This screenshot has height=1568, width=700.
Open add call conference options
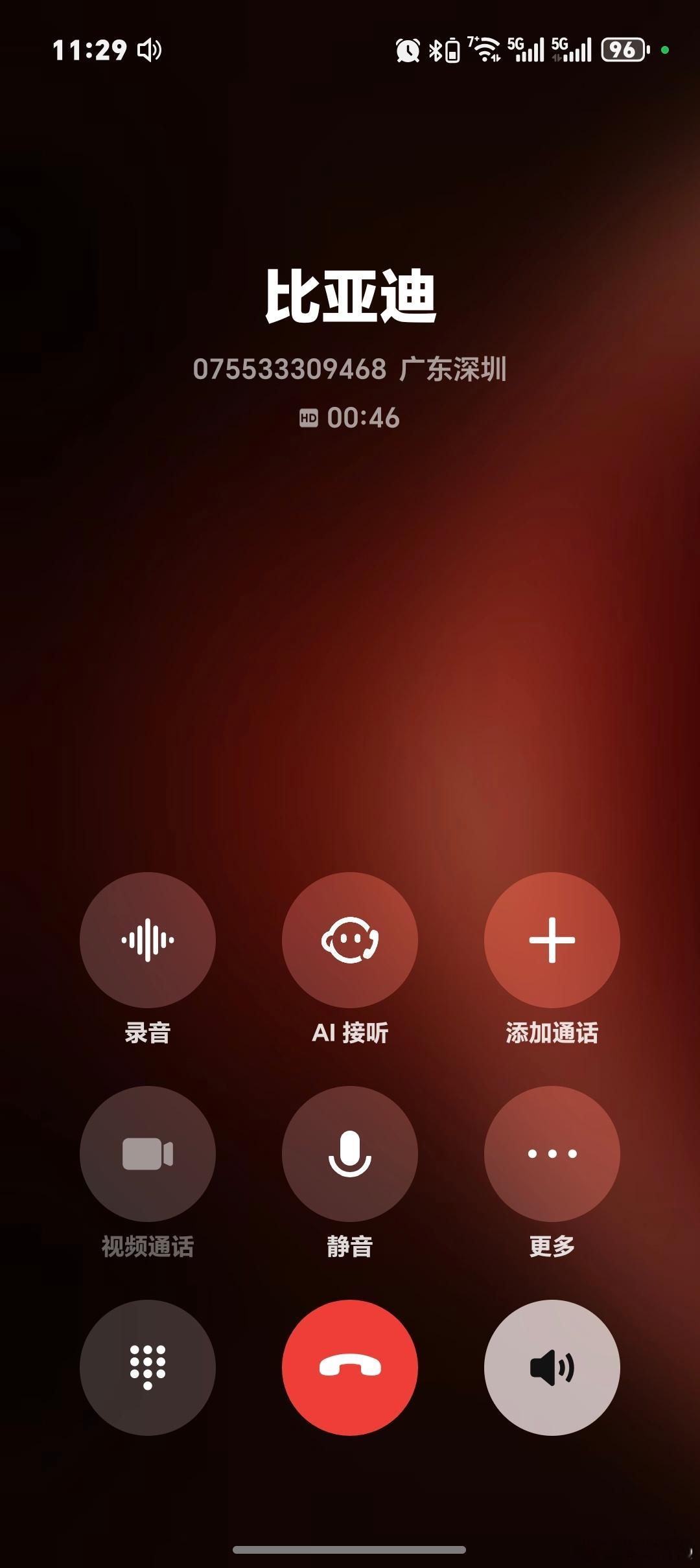(x=552, y=941)
